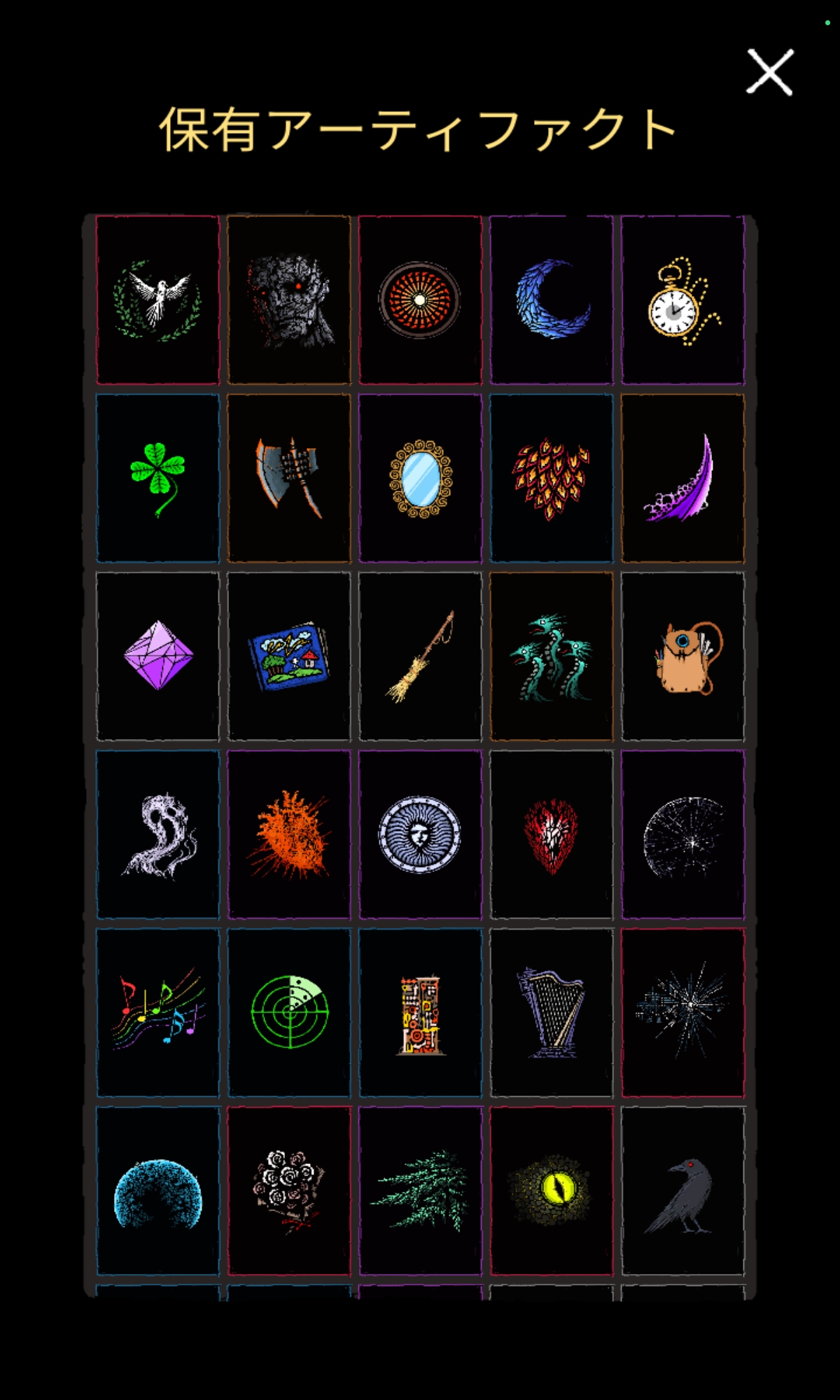Image resolution: width=840 pixels, height=1400 pixels.
Task: Select the straw broom artifact
Action: click(420, 656)
